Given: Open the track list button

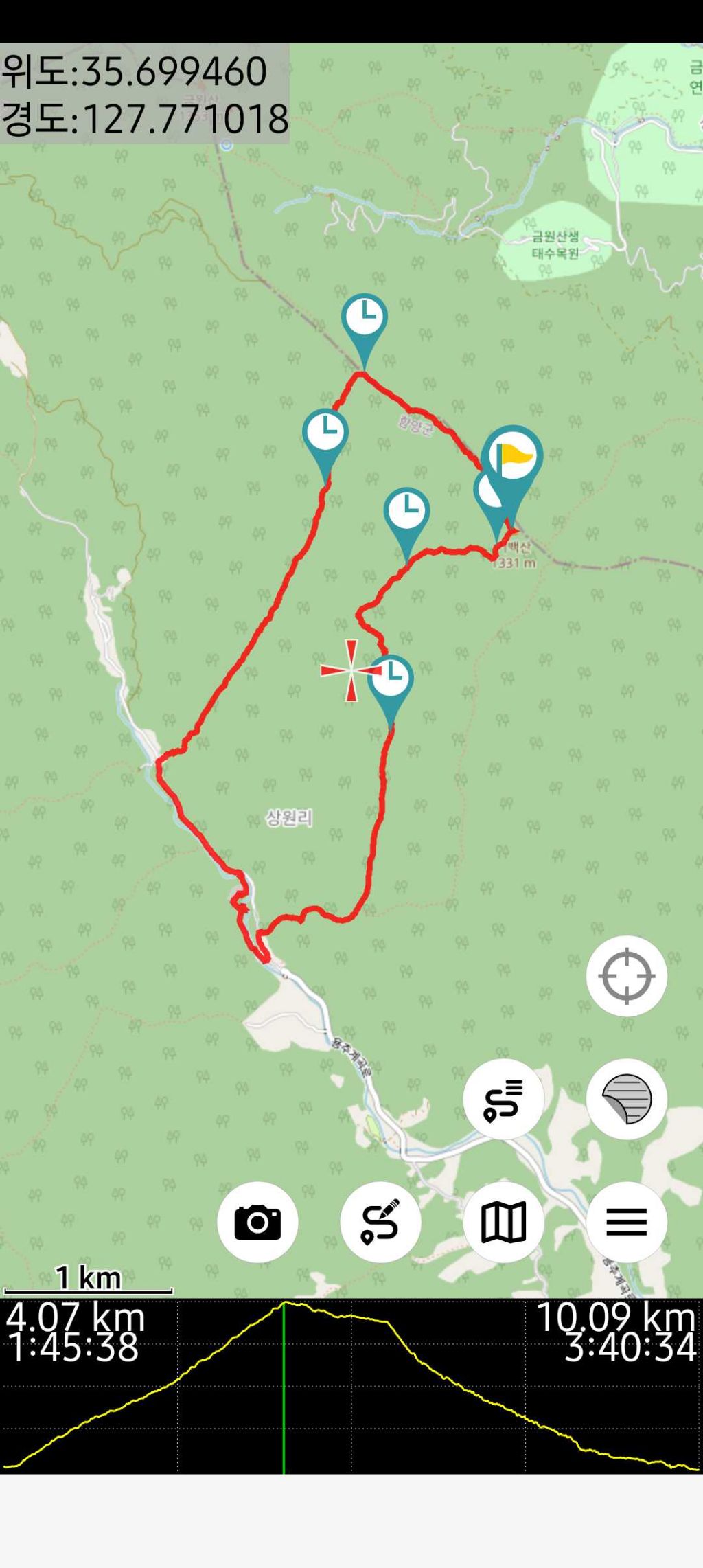Looking at the screenshot, I should [503, 1099].
